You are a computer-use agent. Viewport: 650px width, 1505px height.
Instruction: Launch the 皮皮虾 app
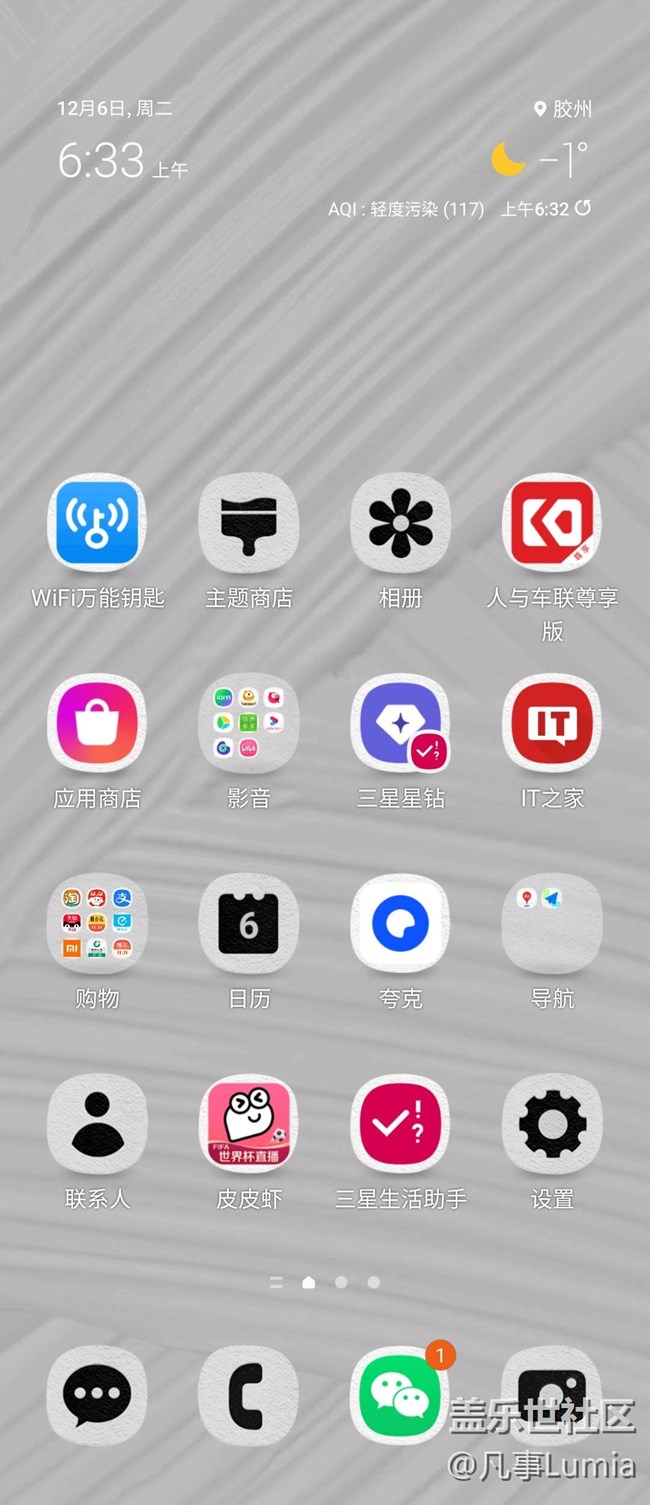click(249, 1123)
